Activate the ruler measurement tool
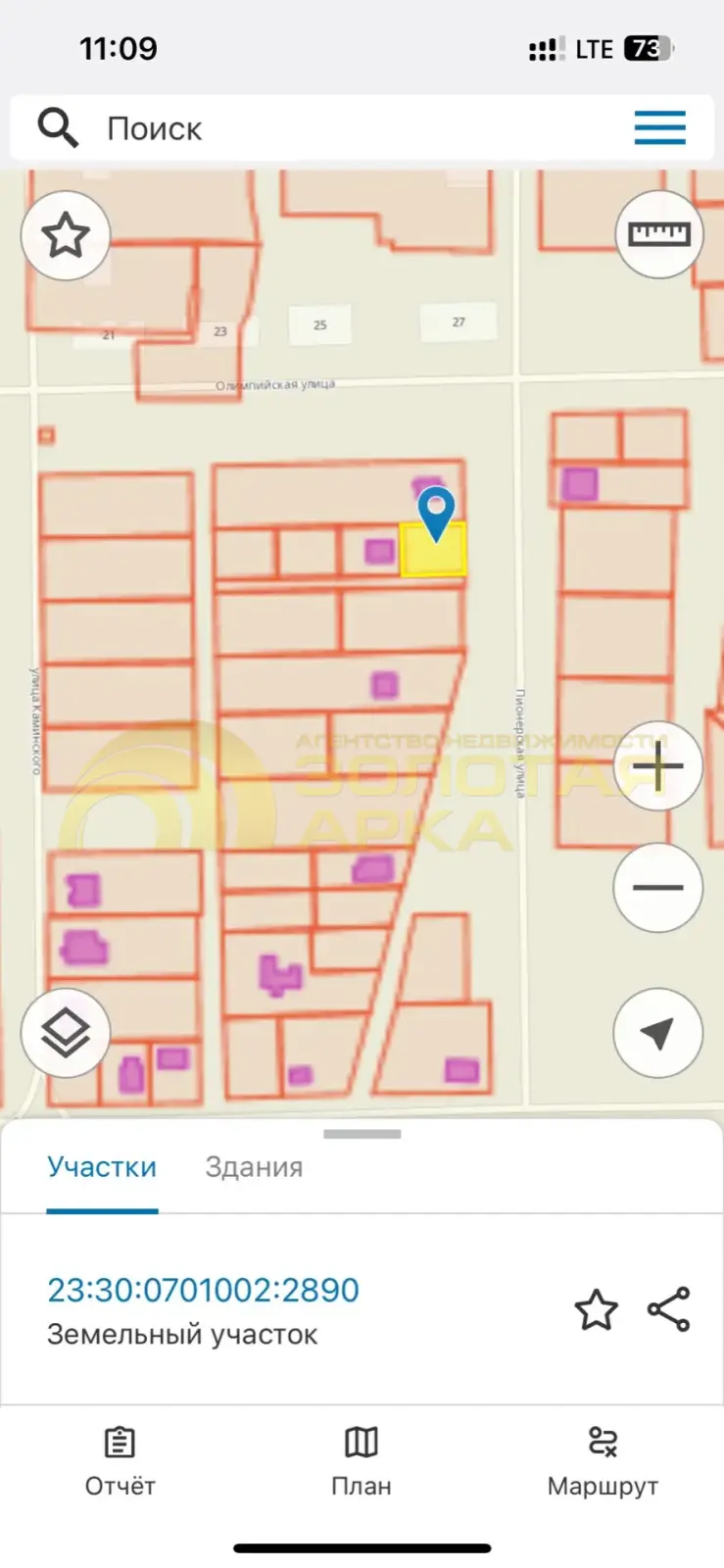724x1568 pixels. click(x=659, y=234)
